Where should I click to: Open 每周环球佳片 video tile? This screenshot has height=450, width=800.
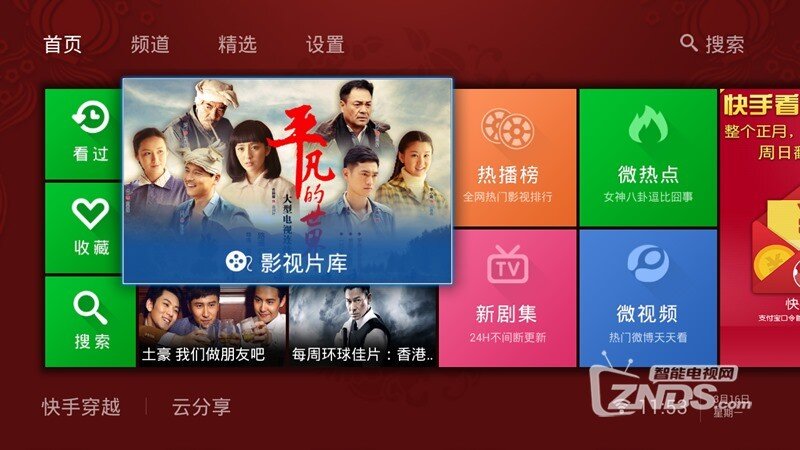(x=362, y=327)
